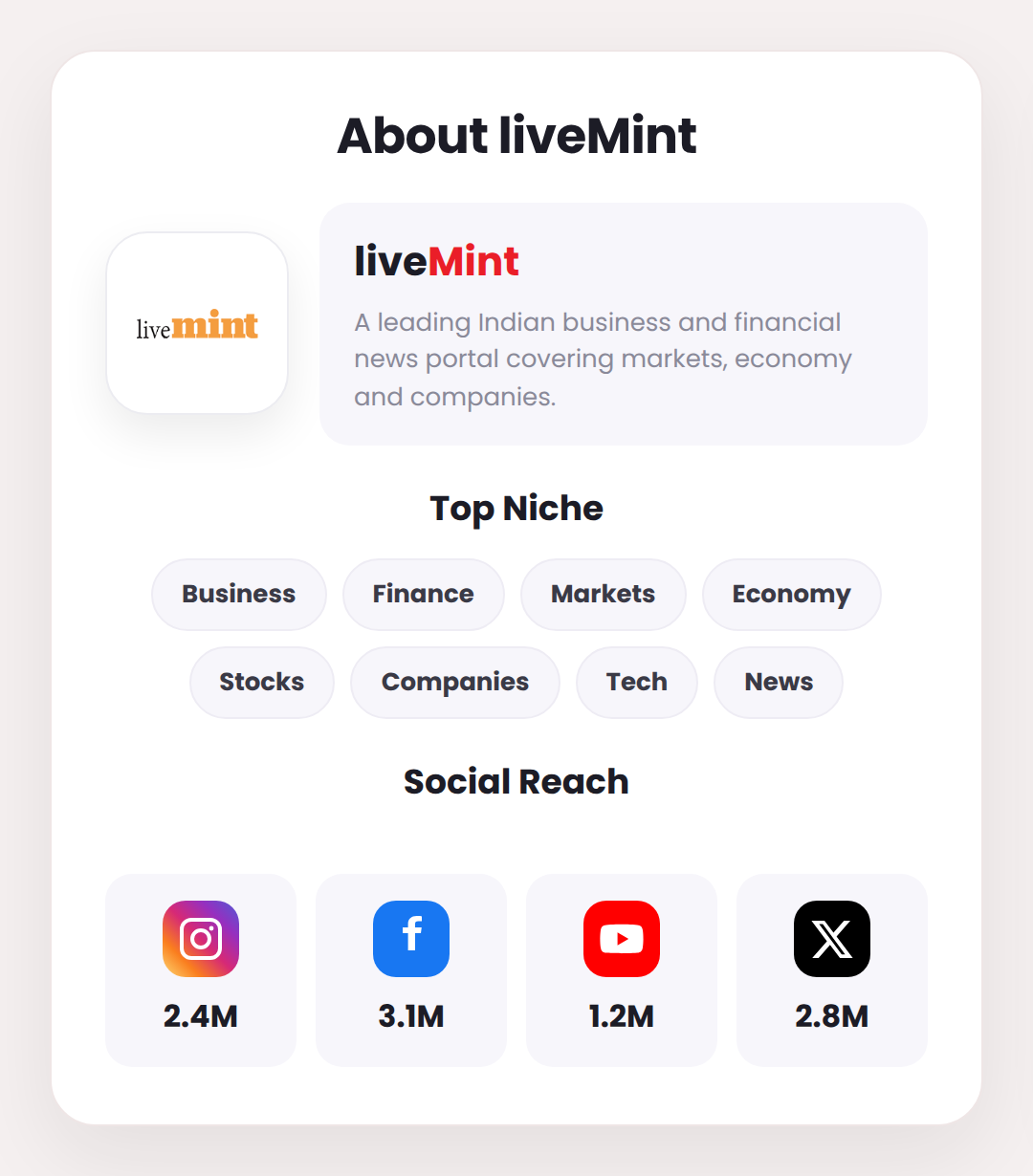Open the X card showing 2.8M
This screenshot has width=1033, height=1176.
832,970
